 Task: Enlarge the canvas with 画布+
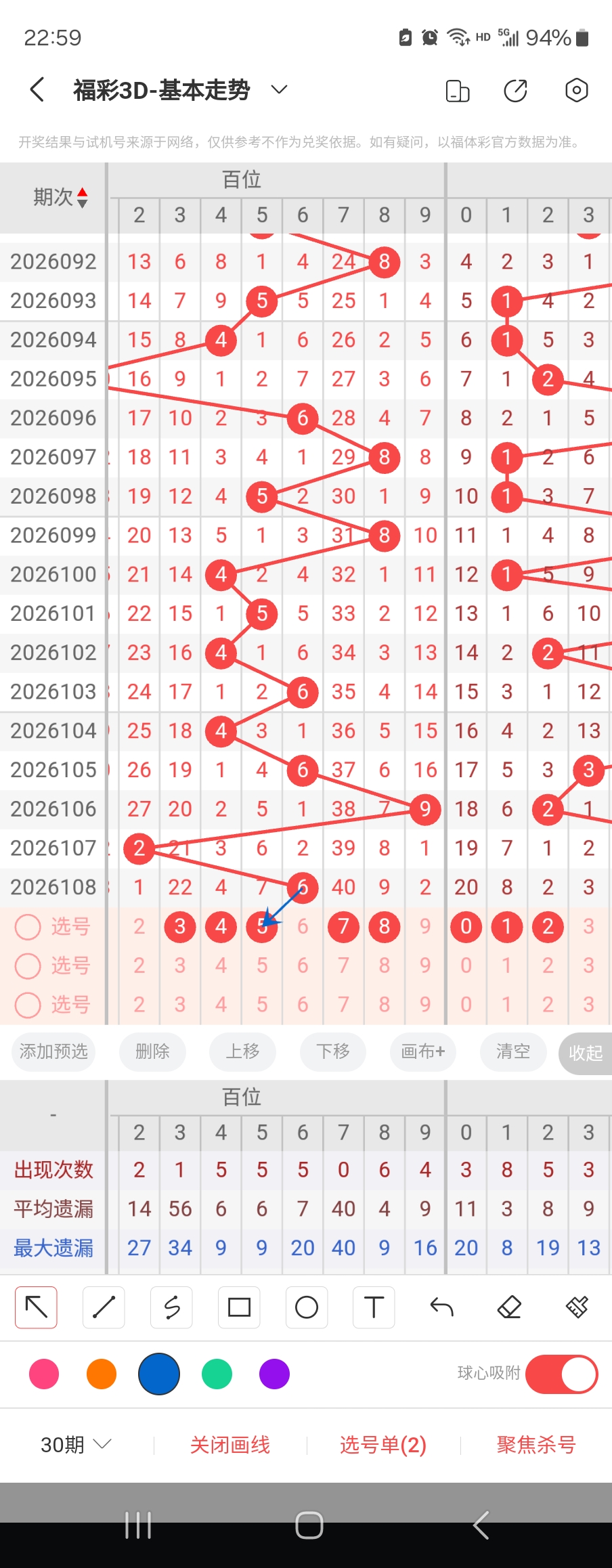pos(423,1051)
